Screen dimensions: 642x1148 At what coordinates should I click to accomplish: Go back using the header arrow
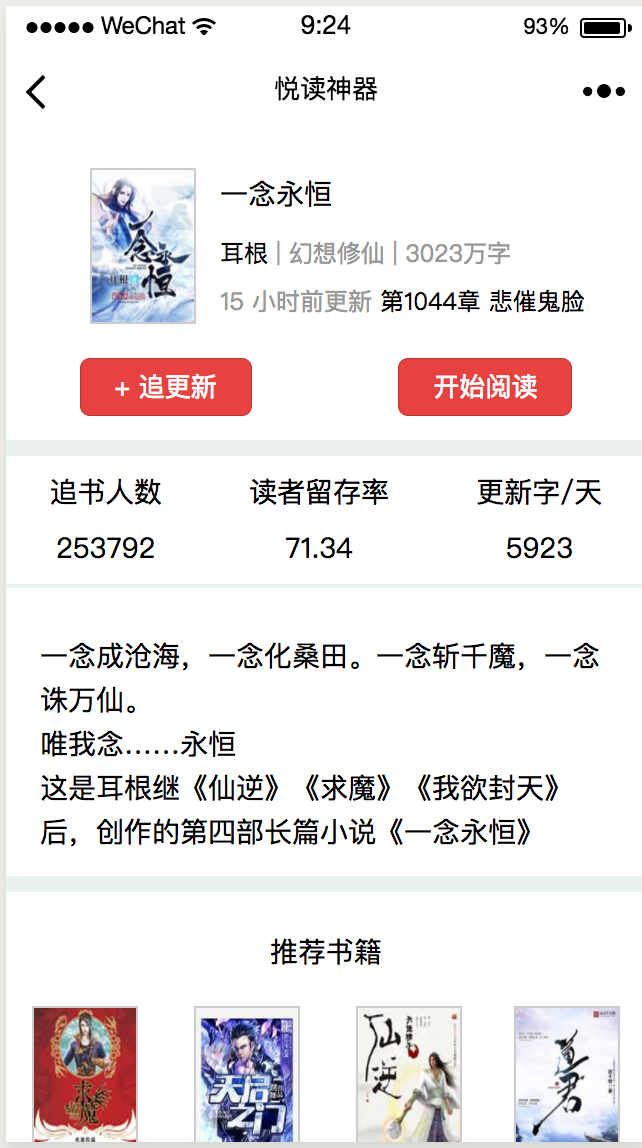click(36, 91)
